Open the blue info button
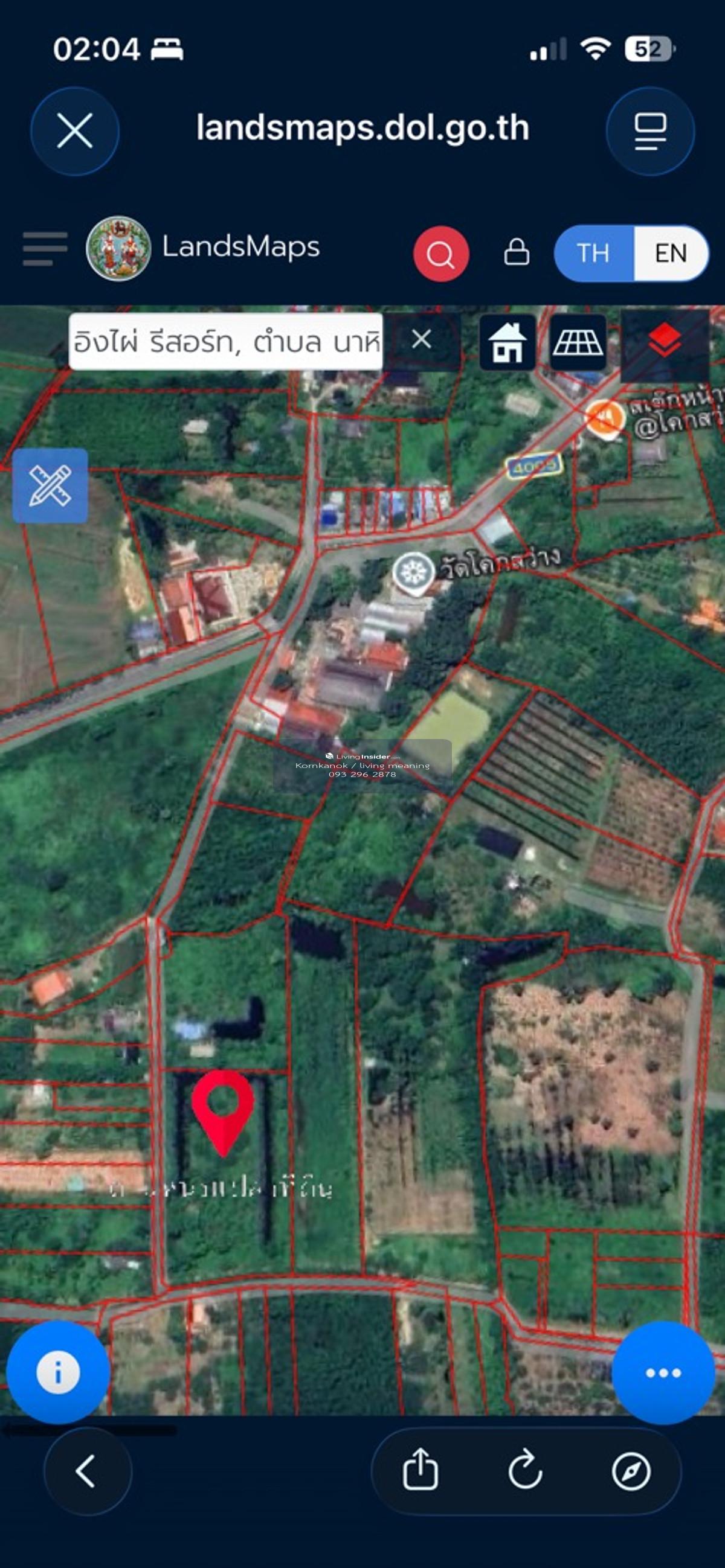 tap(58, 1371)
